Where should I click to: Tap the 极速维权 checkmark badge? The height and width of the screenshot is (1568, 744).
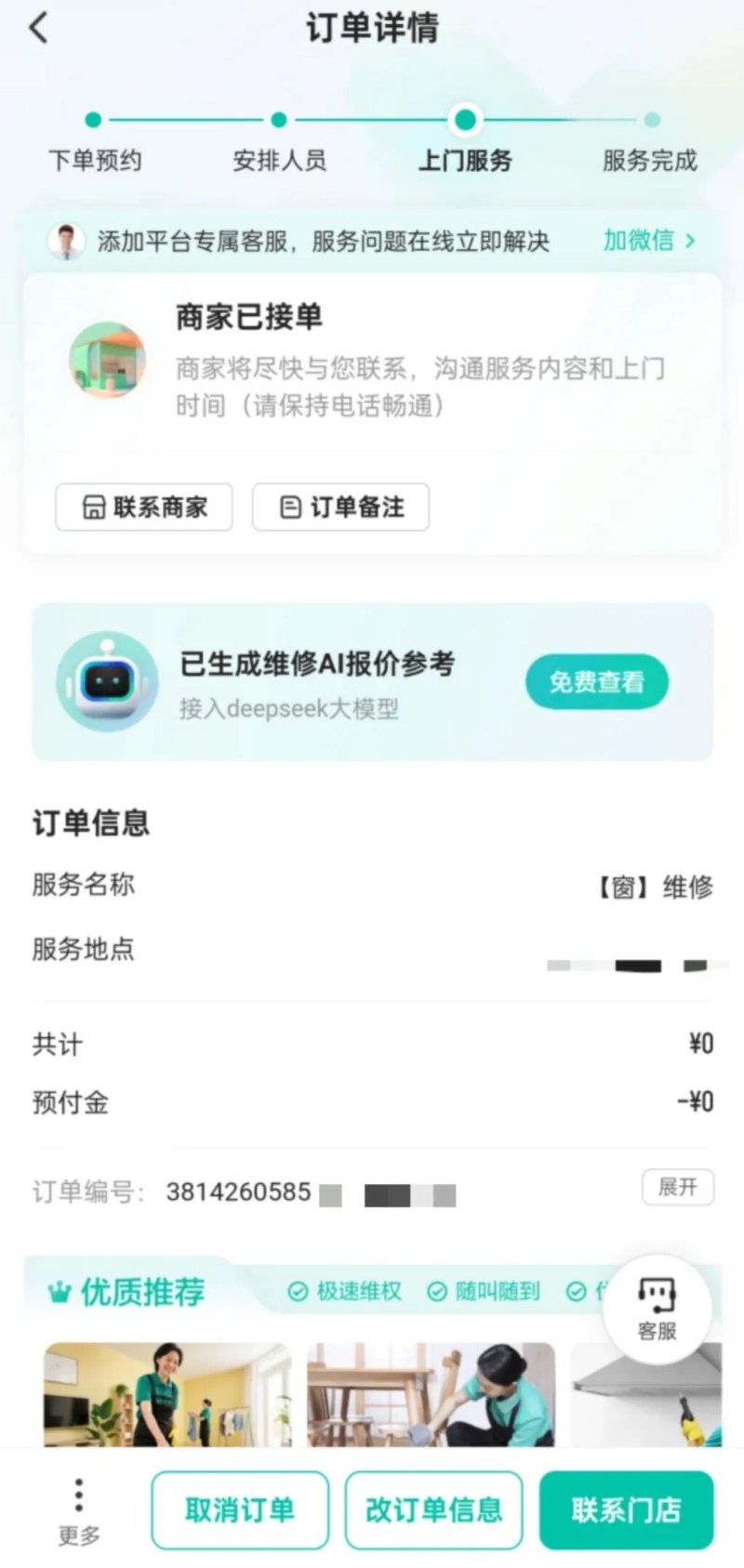(299, 1290)
